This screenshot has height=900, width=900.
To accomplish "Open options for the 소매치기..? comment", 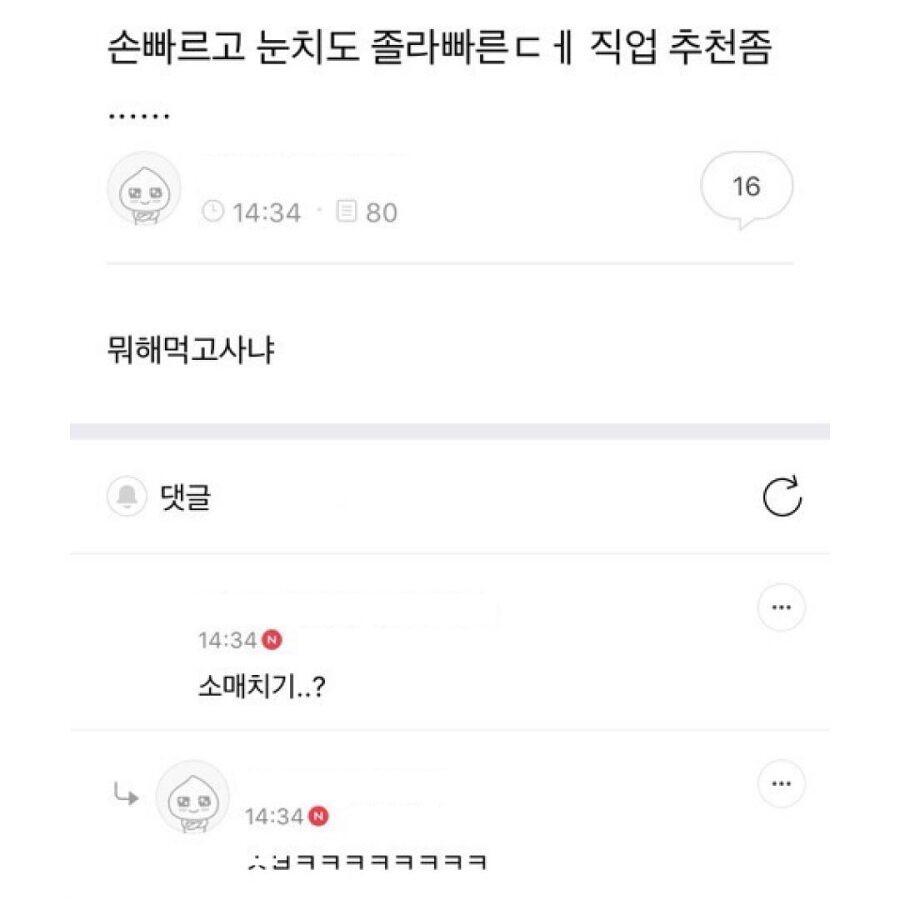I will point(781,607).
